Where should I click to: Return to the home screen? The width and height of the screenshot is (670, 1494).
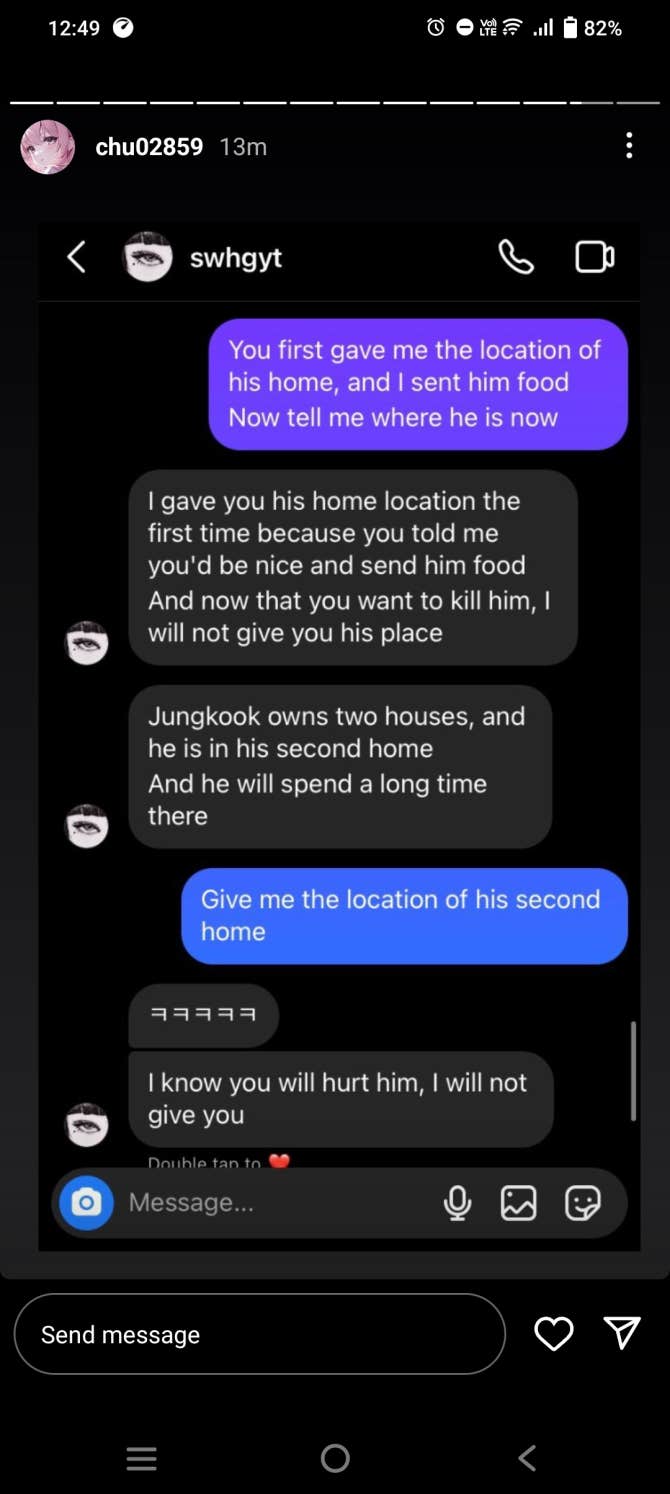(335, 1458)
